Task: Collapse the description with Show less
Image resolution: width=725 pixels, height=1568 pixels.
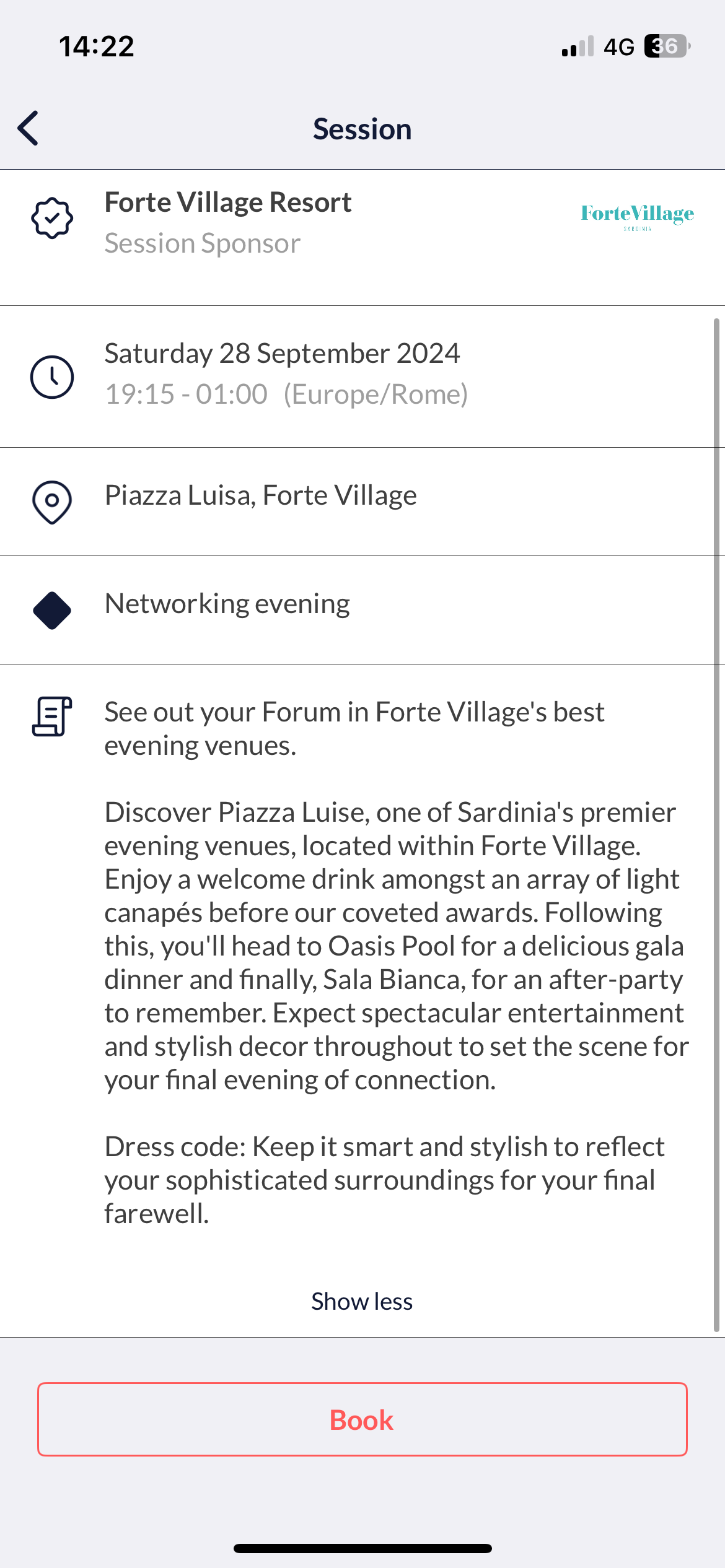Action: pos(362,1301)
